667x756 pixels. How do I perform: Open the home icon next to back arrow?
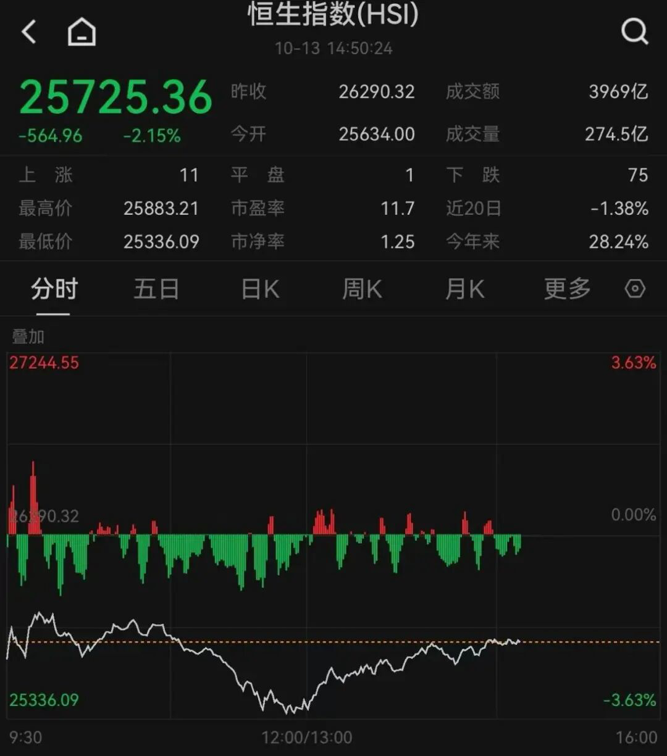81,33
